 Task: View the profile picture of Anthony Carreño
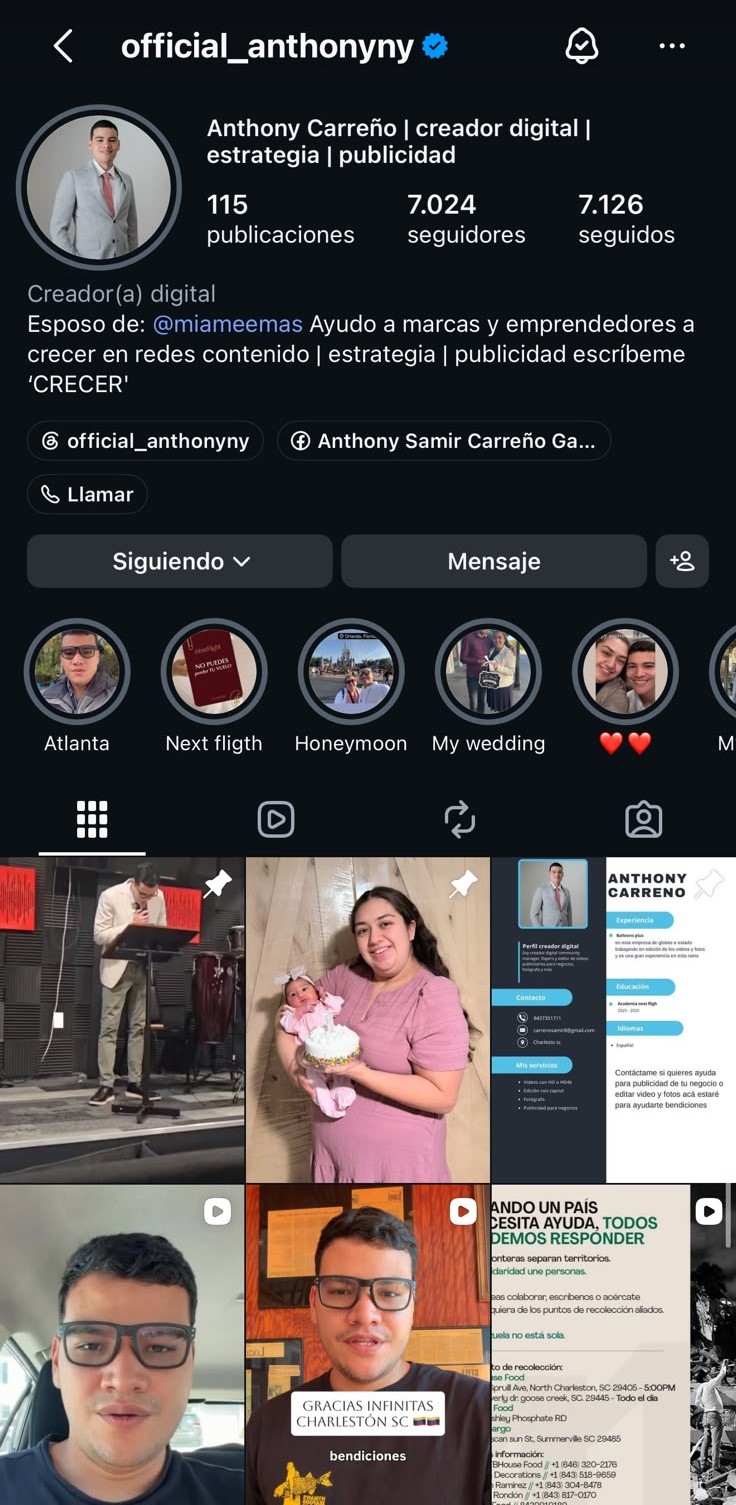coord(99,188)
